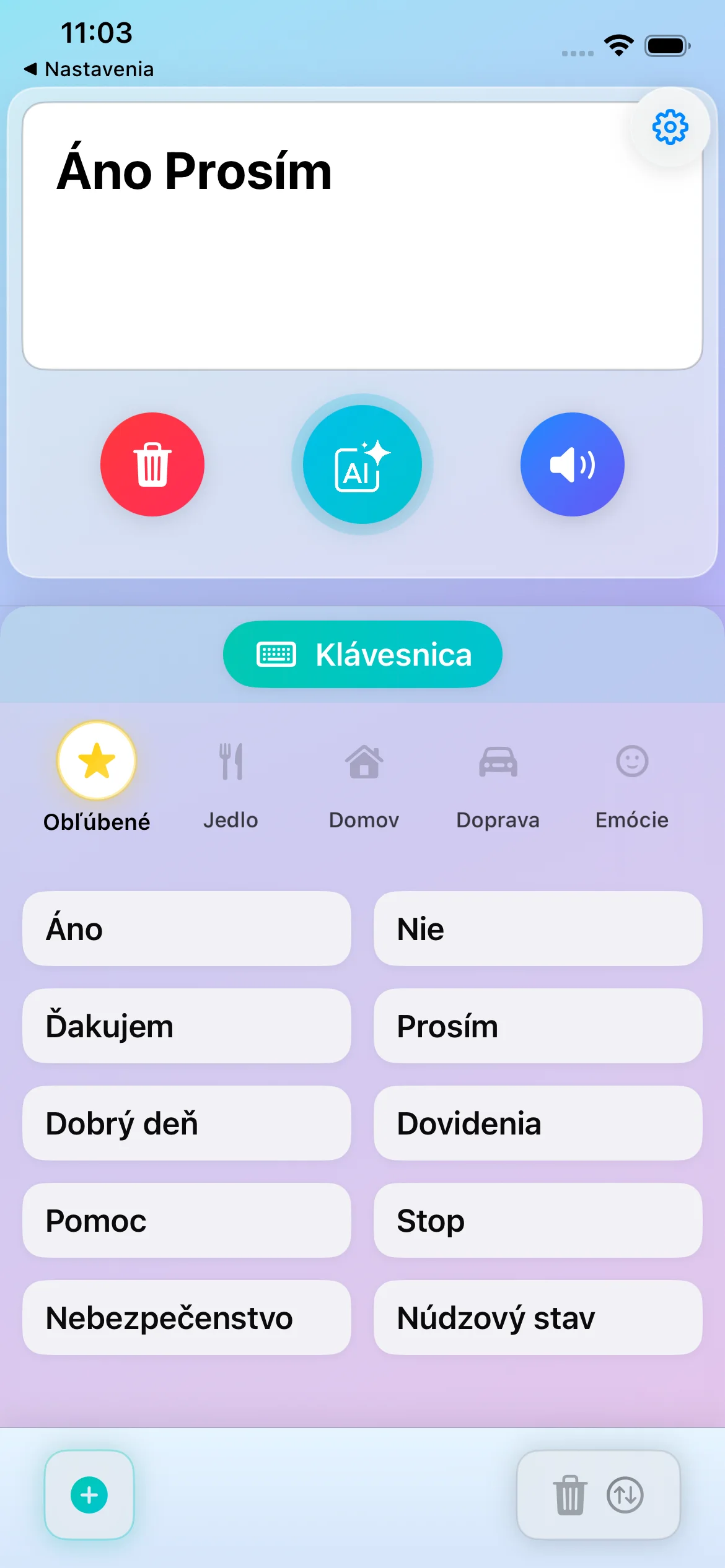
Task: Tap the AI enhance button
Action: 362,464
